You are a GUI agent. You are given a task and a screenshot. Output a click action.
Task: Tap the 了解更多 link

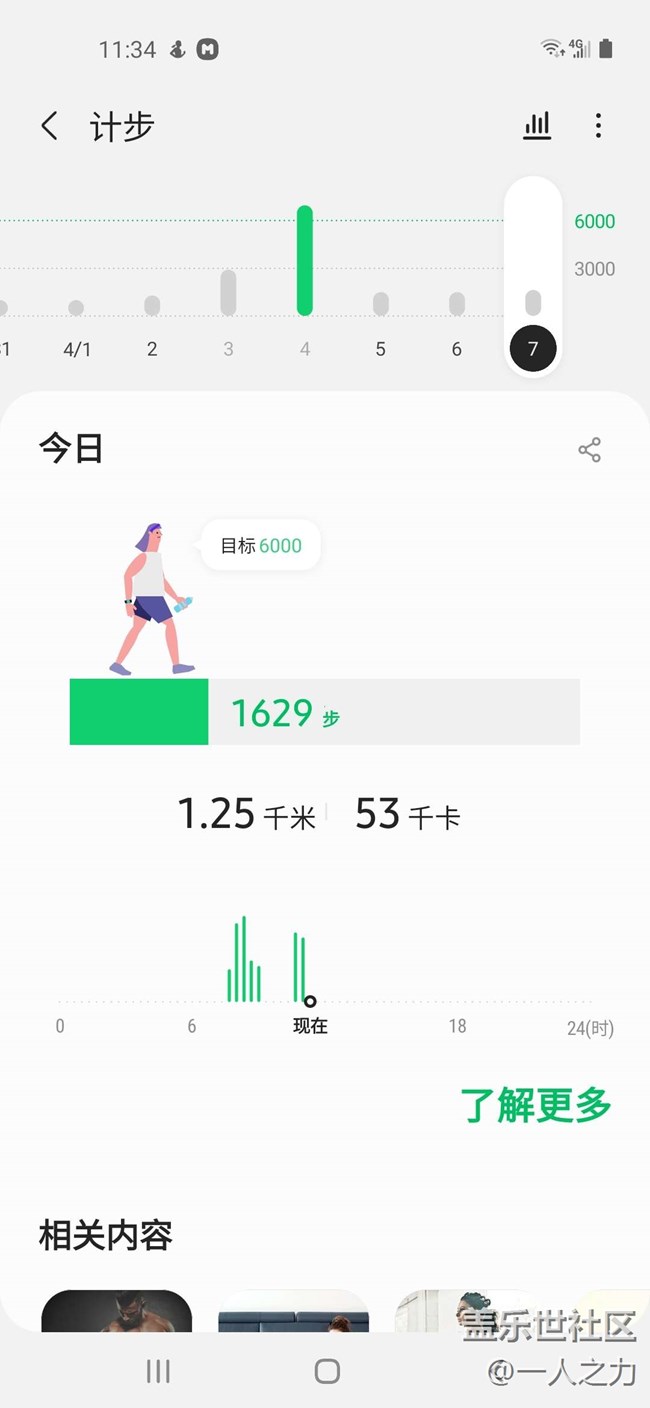[536, 1105]
